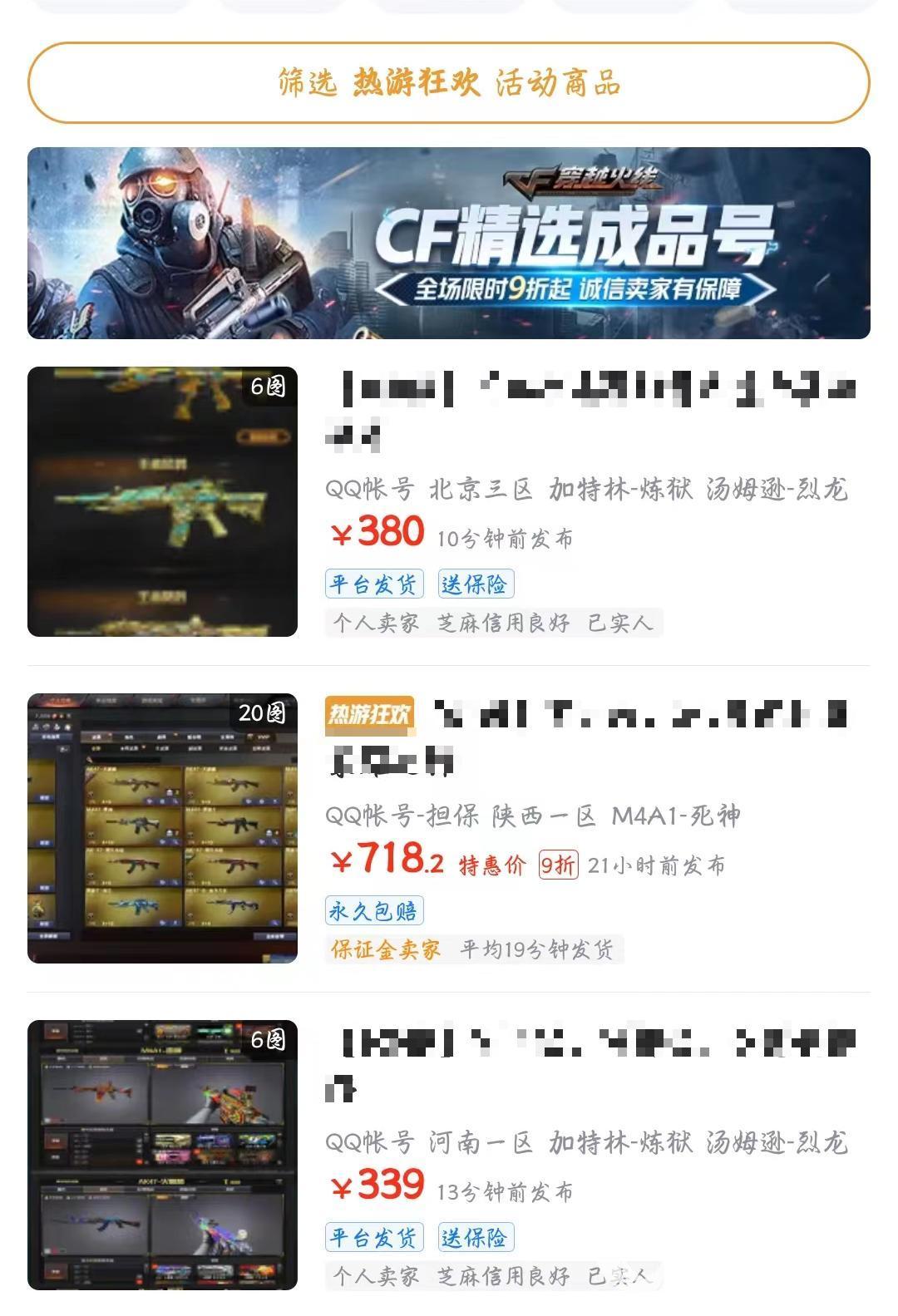Open the CF精选成品号 promotional banner

449,243
